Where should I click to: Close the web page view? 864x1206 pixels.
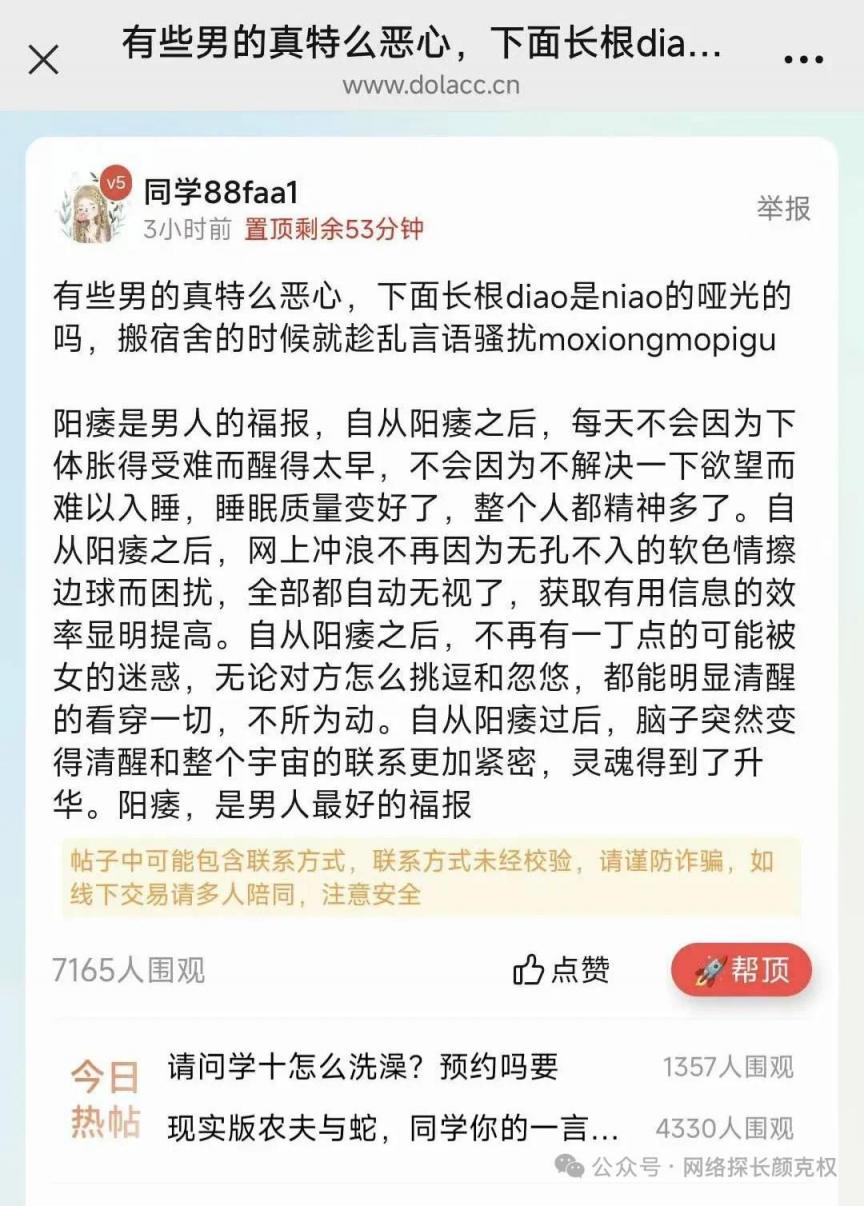[43, 59]
